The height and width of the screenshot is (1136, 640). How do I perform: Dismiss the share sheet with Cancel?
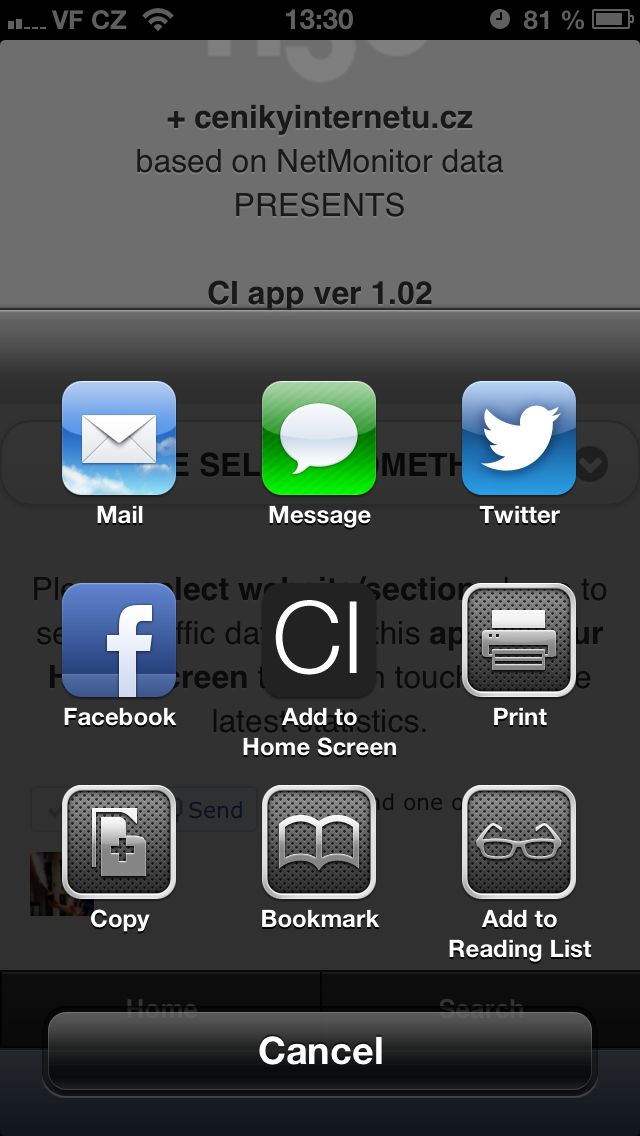[320, 1050]
